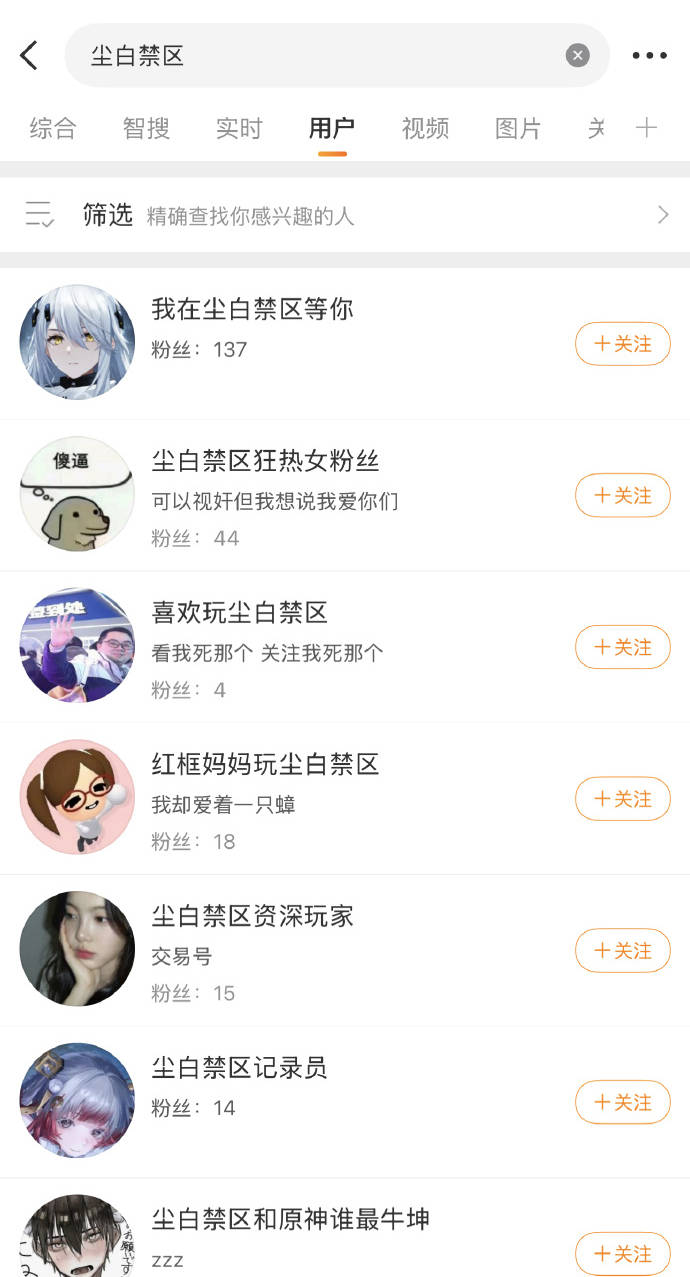Viewport: 690px width, 1277px height.
Task: Follow the user 喜欢玩尘白禁区
Action: [x=622, y=648]
